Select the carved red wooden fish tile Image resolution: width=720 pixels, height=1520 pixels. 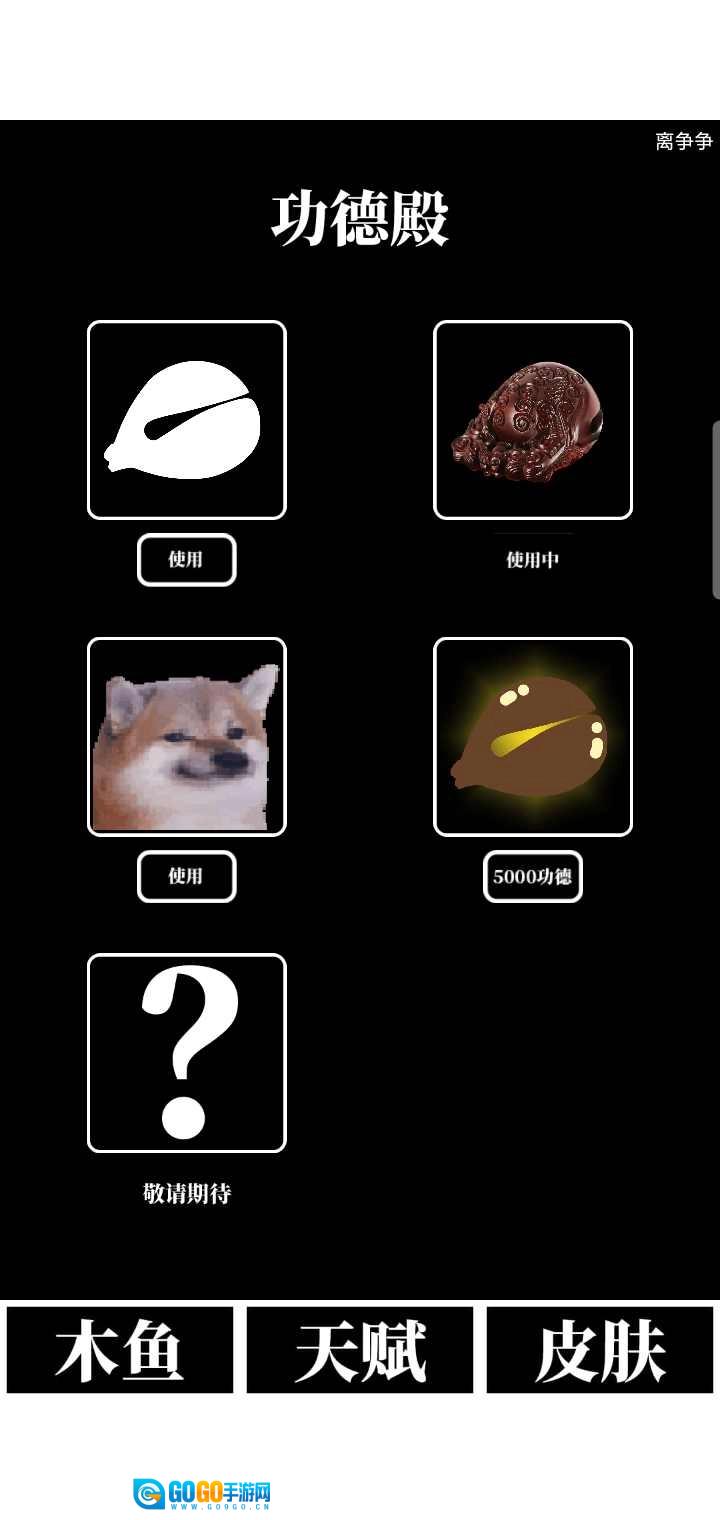532,420
